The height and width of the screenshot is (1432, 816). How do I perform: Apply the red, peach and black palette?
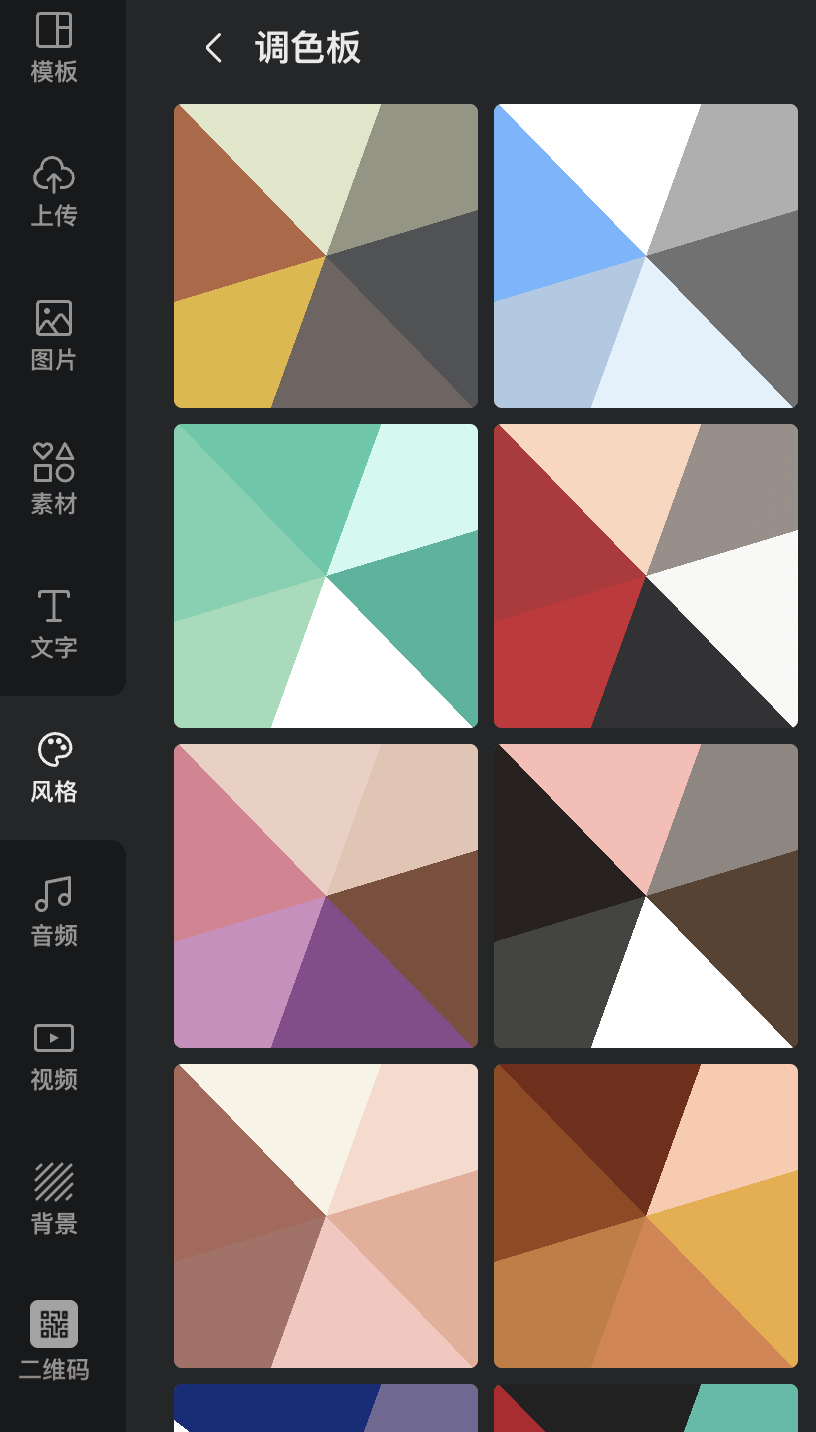(646, 576)
